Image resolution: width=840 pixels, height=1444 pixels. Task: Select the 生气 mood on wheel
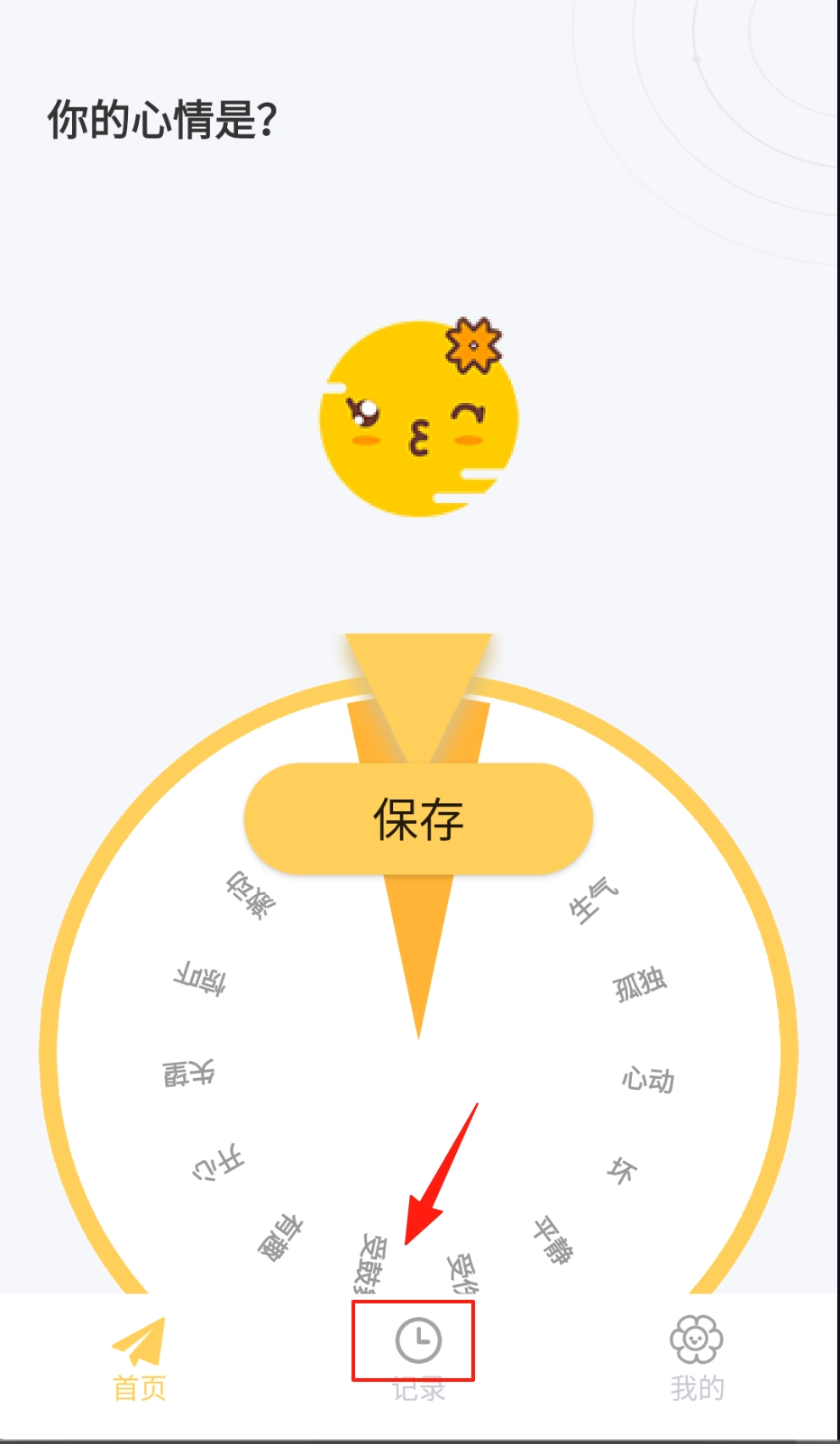593,900
